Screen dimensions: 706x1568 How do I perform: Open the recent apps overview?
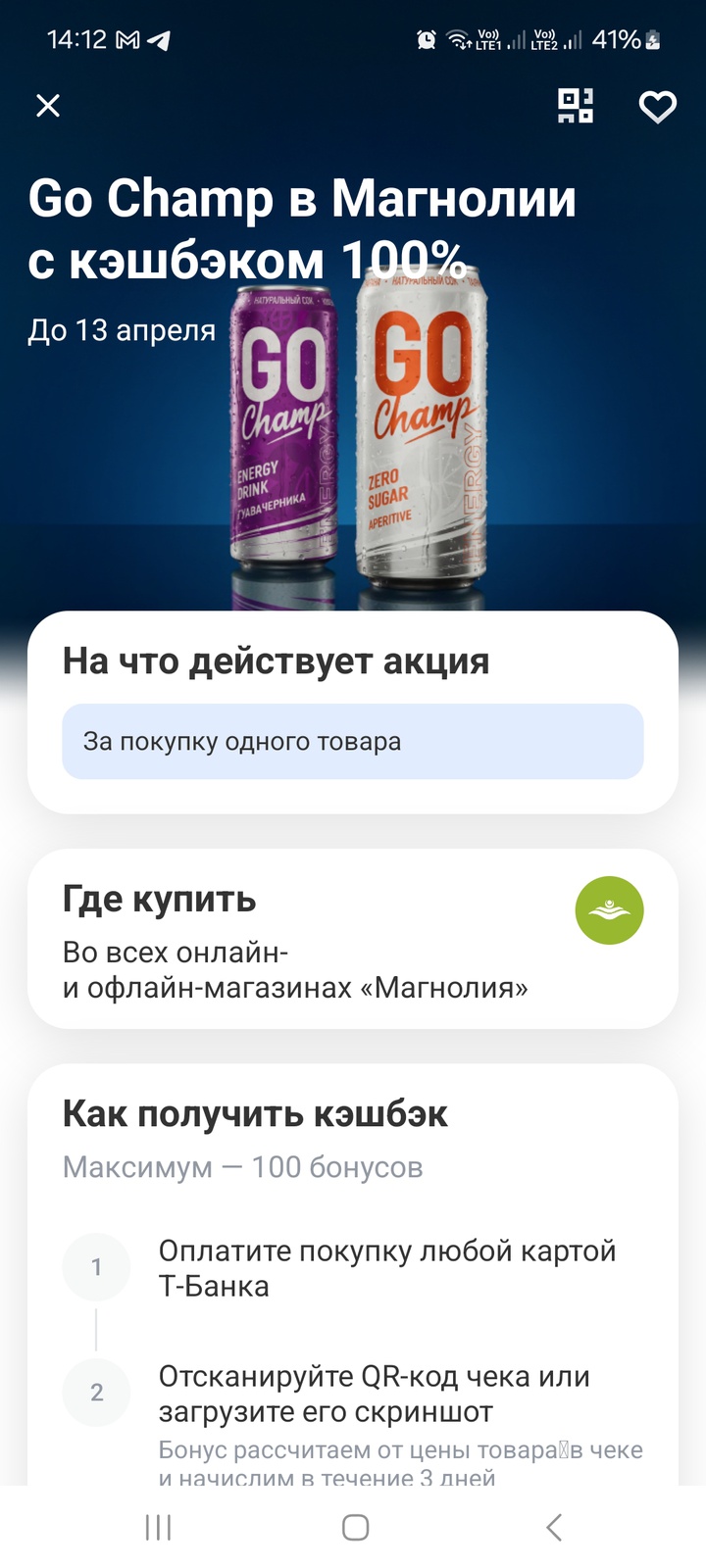[158, 1527]
